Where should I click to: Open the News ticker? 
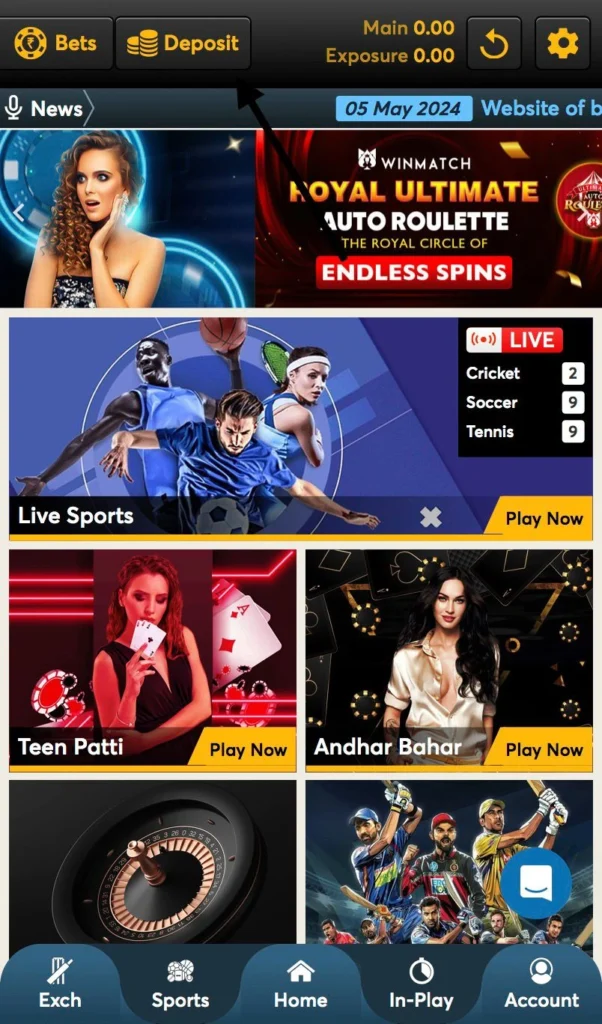coord(45,108)
